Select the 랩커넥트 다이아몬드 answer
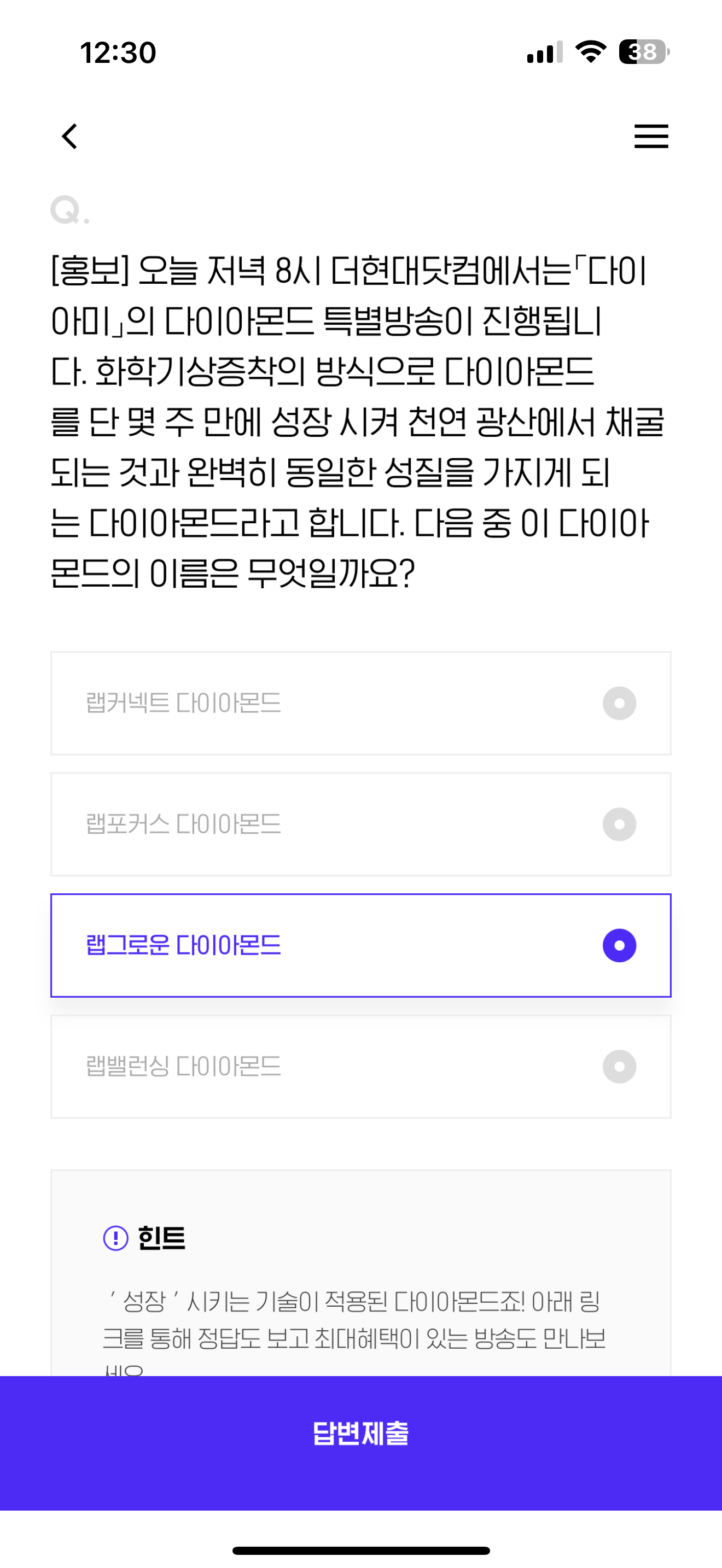This screenshot has height=1568, width=722. coord(361,703)
